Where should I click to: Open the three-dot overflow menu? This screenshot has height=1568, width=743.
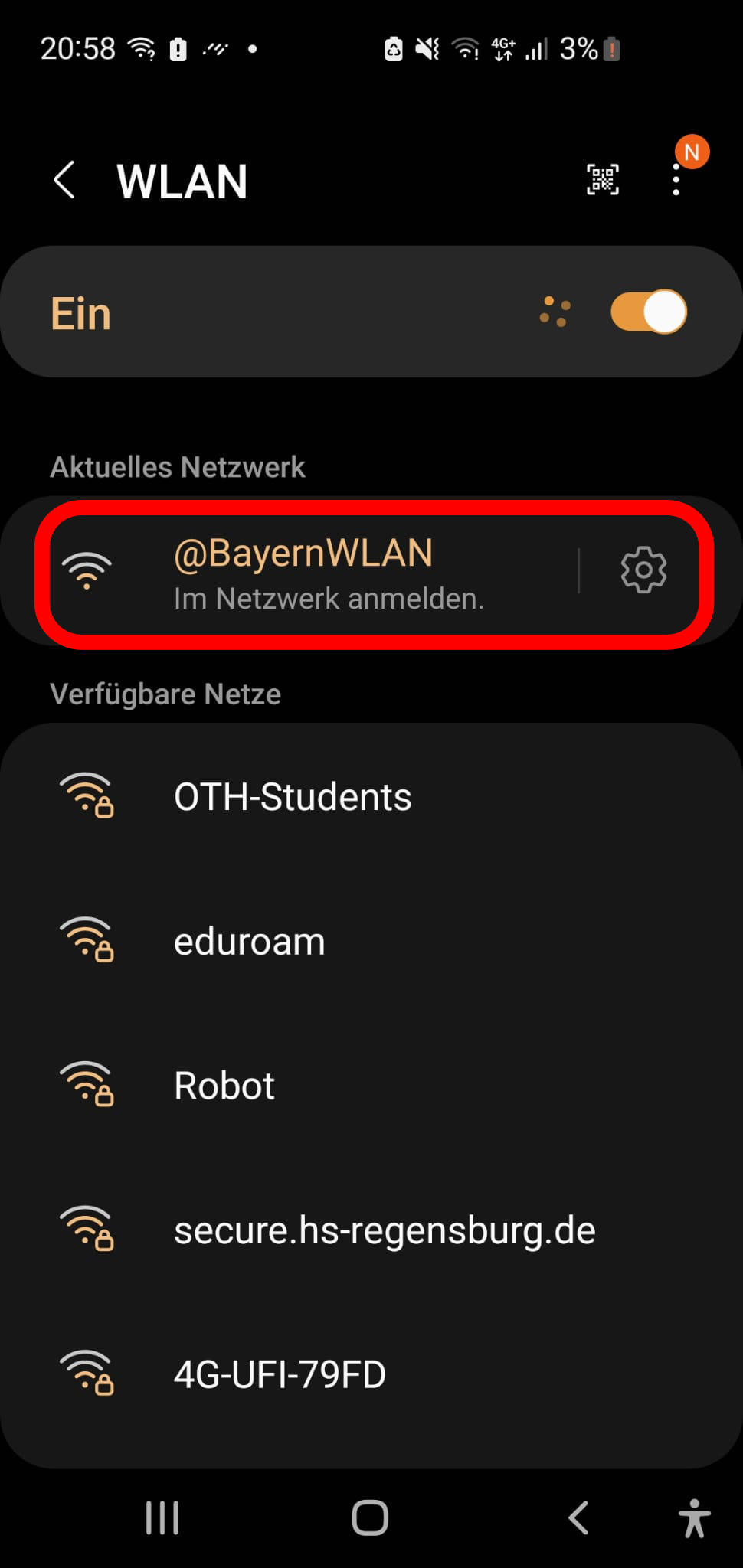click(x=676, y=180)
